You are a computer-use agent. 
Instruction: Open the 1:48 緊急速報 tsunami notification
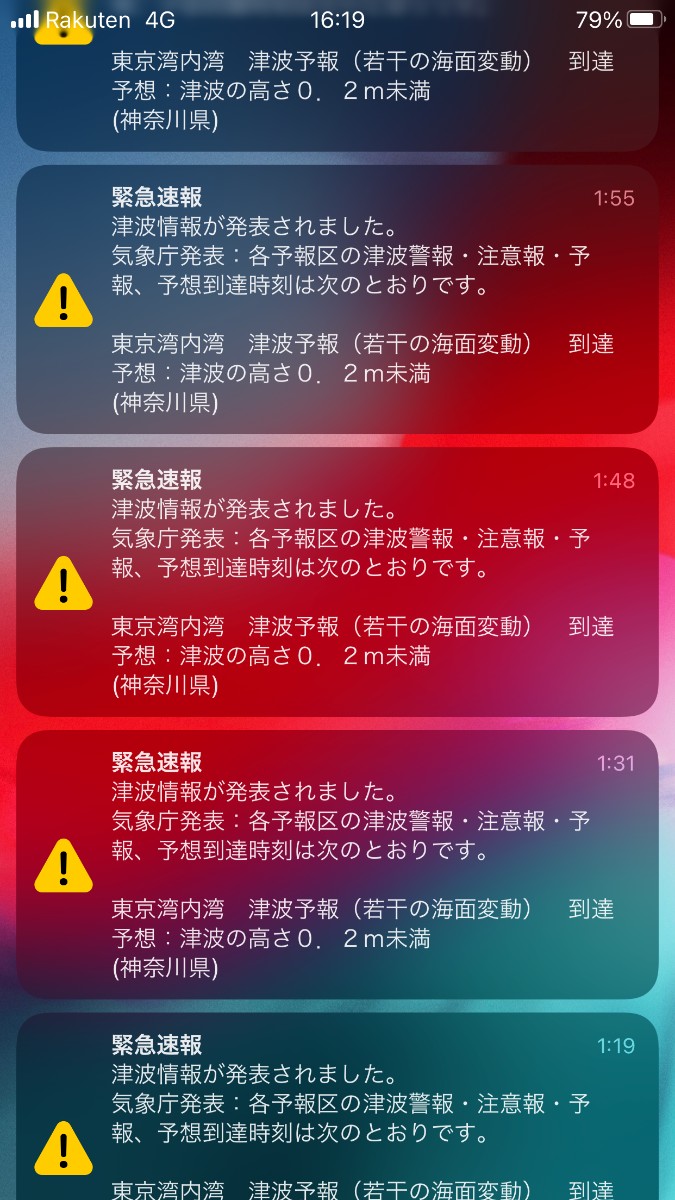pyautogui.click(x=337, y=582)
